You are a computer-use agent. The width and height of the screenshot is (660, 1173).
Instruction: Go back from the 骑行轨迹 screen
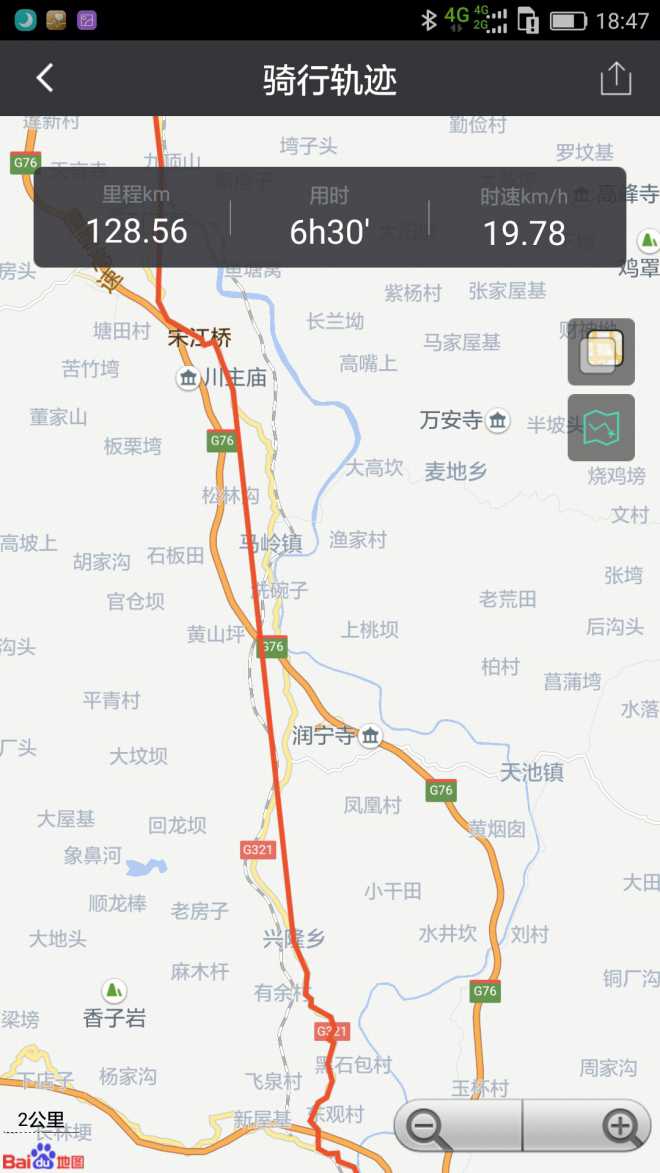tap(45, 78)
